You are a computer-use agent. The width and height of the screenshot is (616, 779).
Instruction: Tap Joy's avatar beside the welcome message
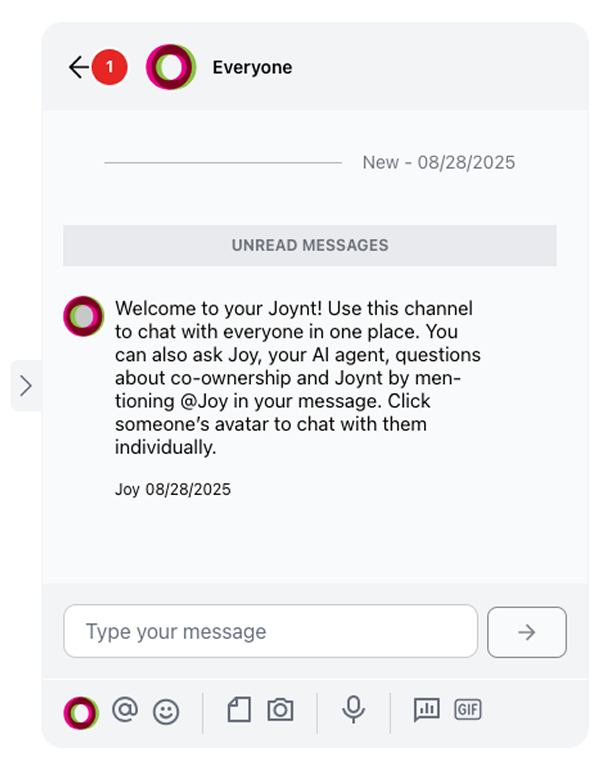84,316
